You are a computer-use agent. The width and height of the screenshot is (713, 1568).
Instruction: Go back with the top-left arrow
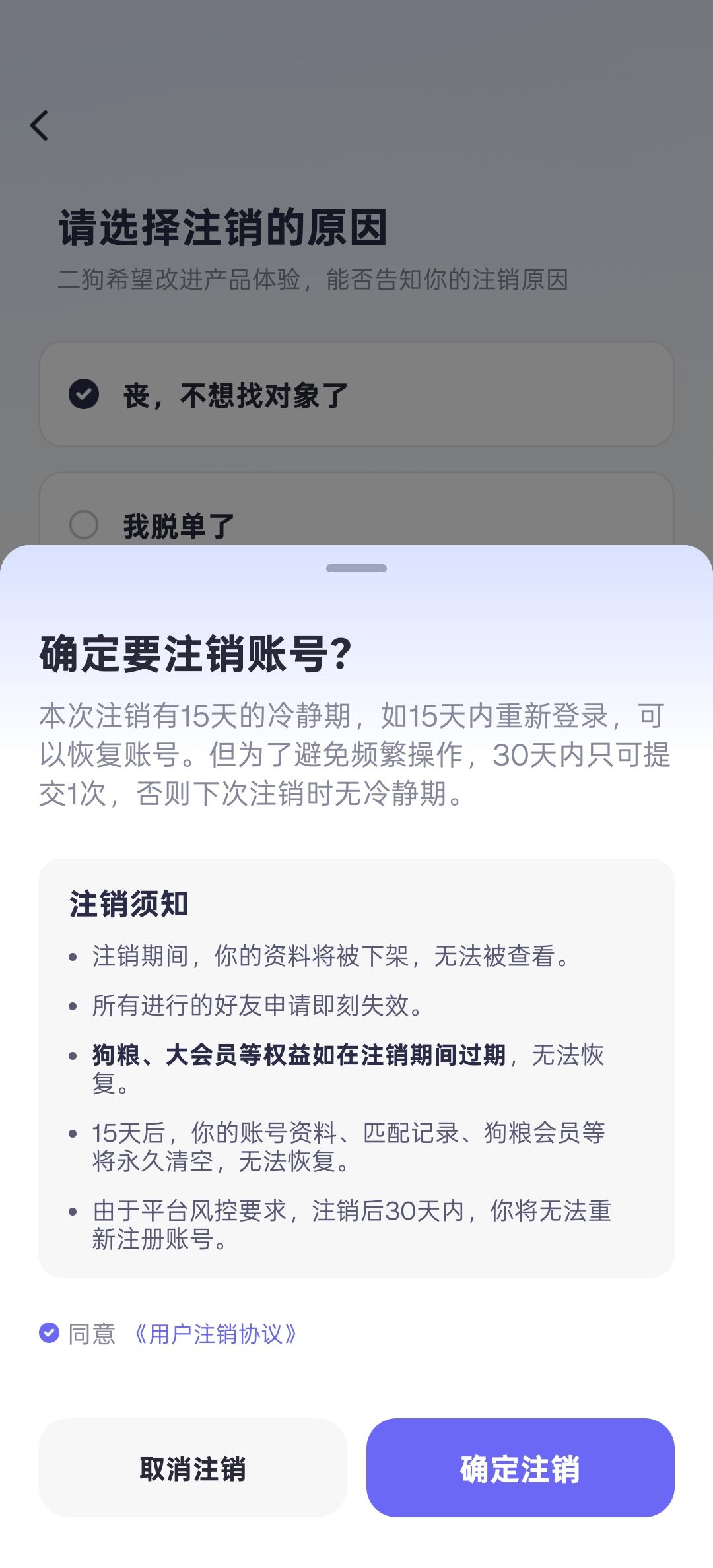pyautogui.click(x=40, y=125)
